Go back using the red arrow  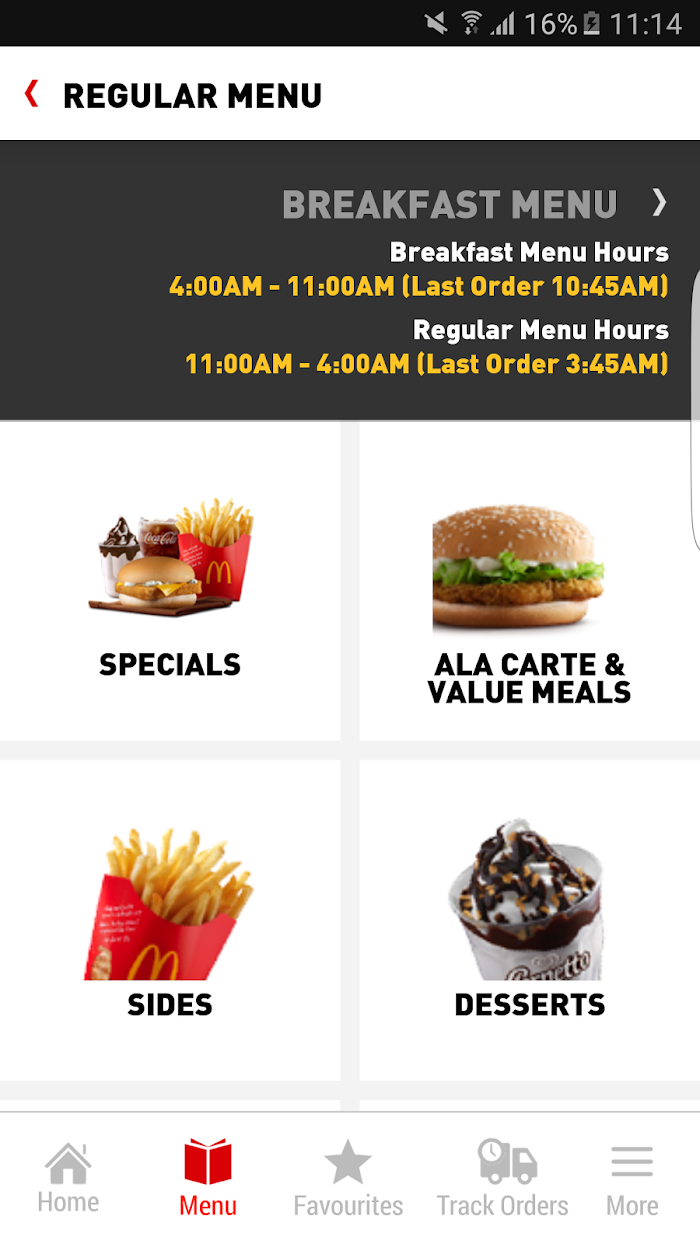point(32,95)
